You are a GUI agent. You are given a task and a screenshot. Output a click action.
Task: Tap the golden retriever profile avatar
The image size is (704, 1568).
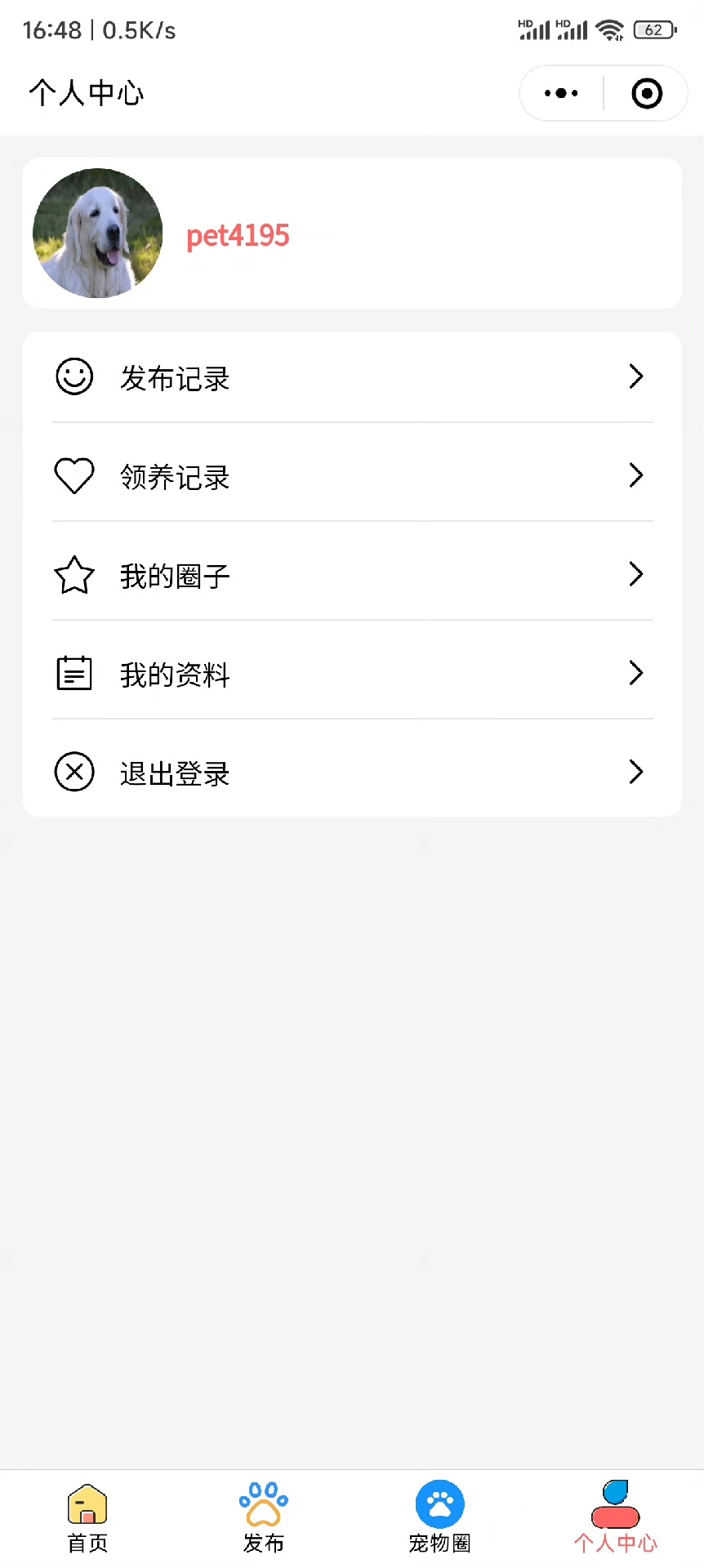tap(98, 234)
